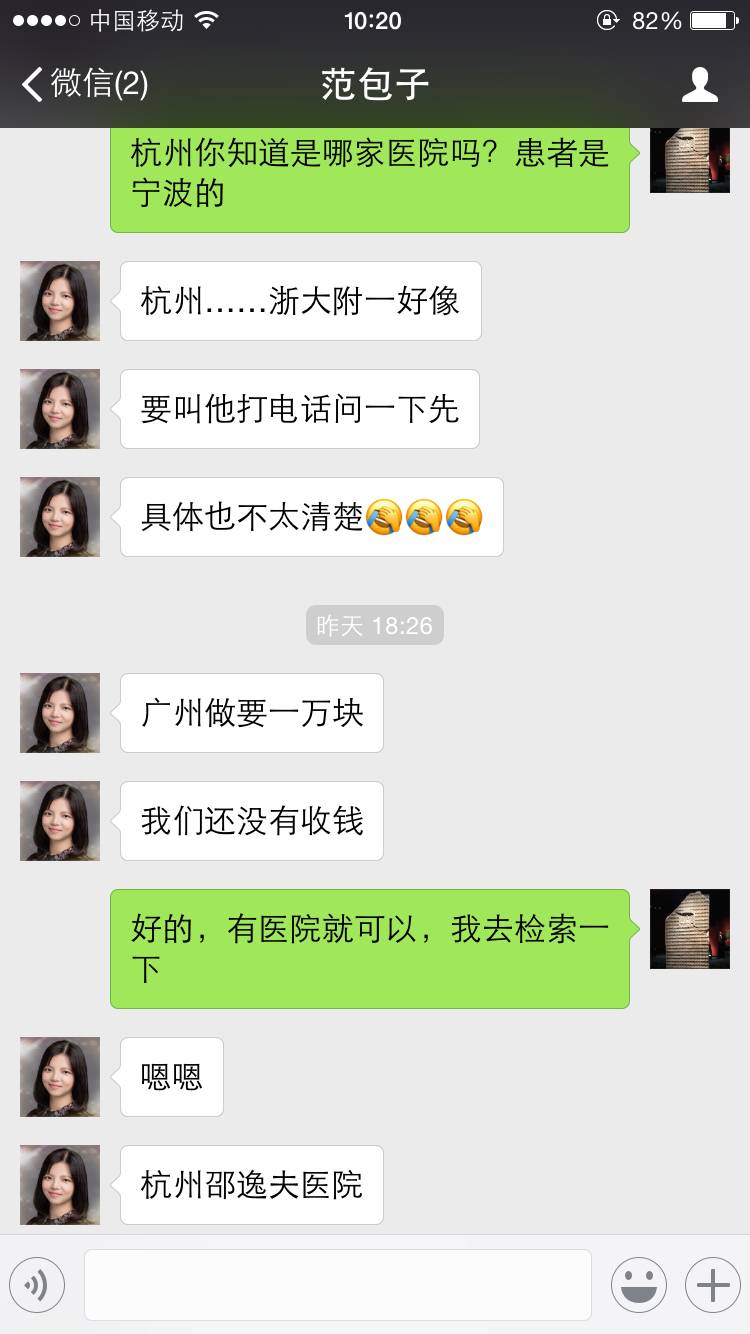
Task: Open the emoji sticker panel
Action: pyautogui.click(x=638, y=1285)
